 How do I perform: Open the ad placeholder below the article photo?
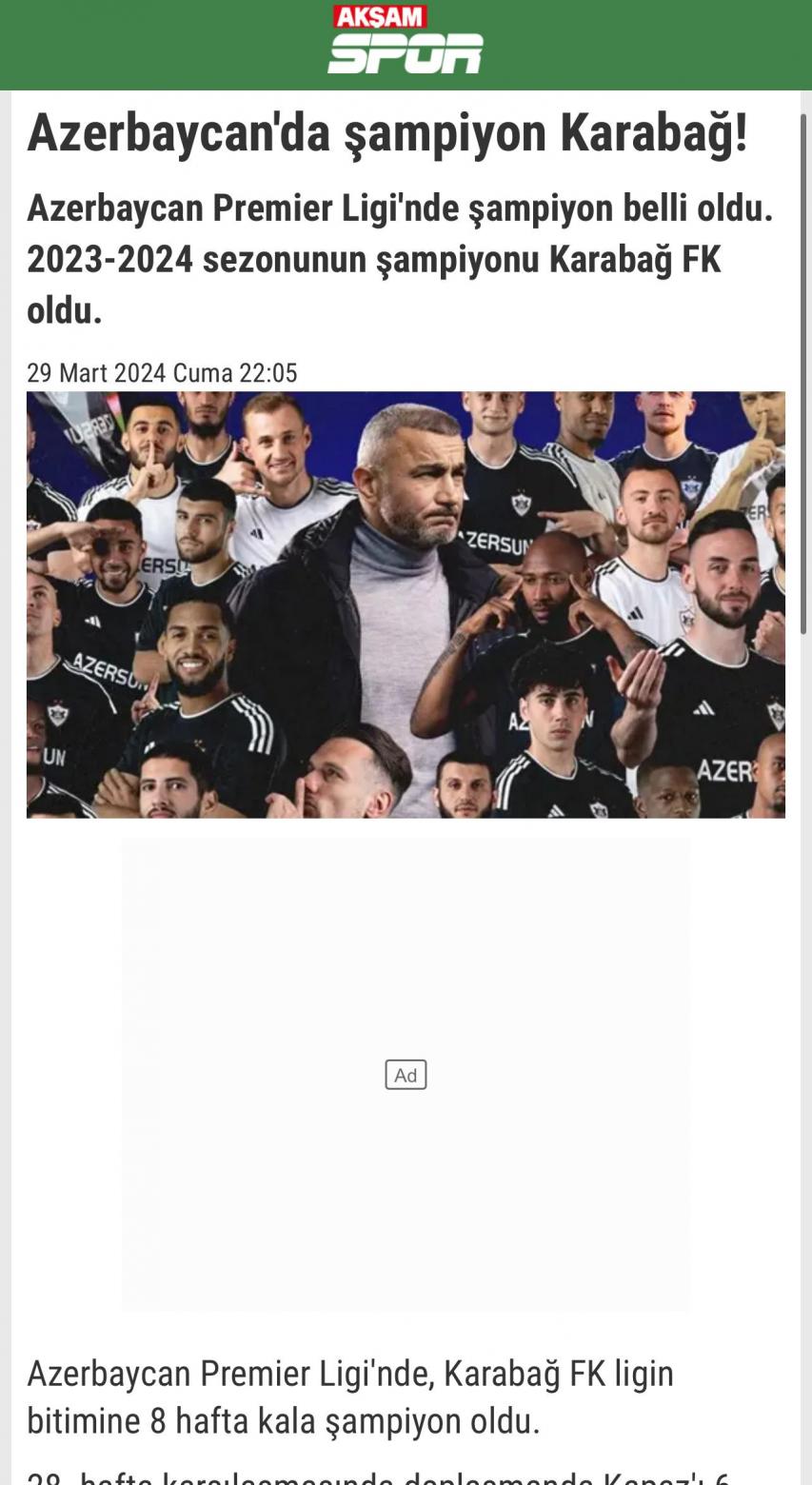point(406,1074)
